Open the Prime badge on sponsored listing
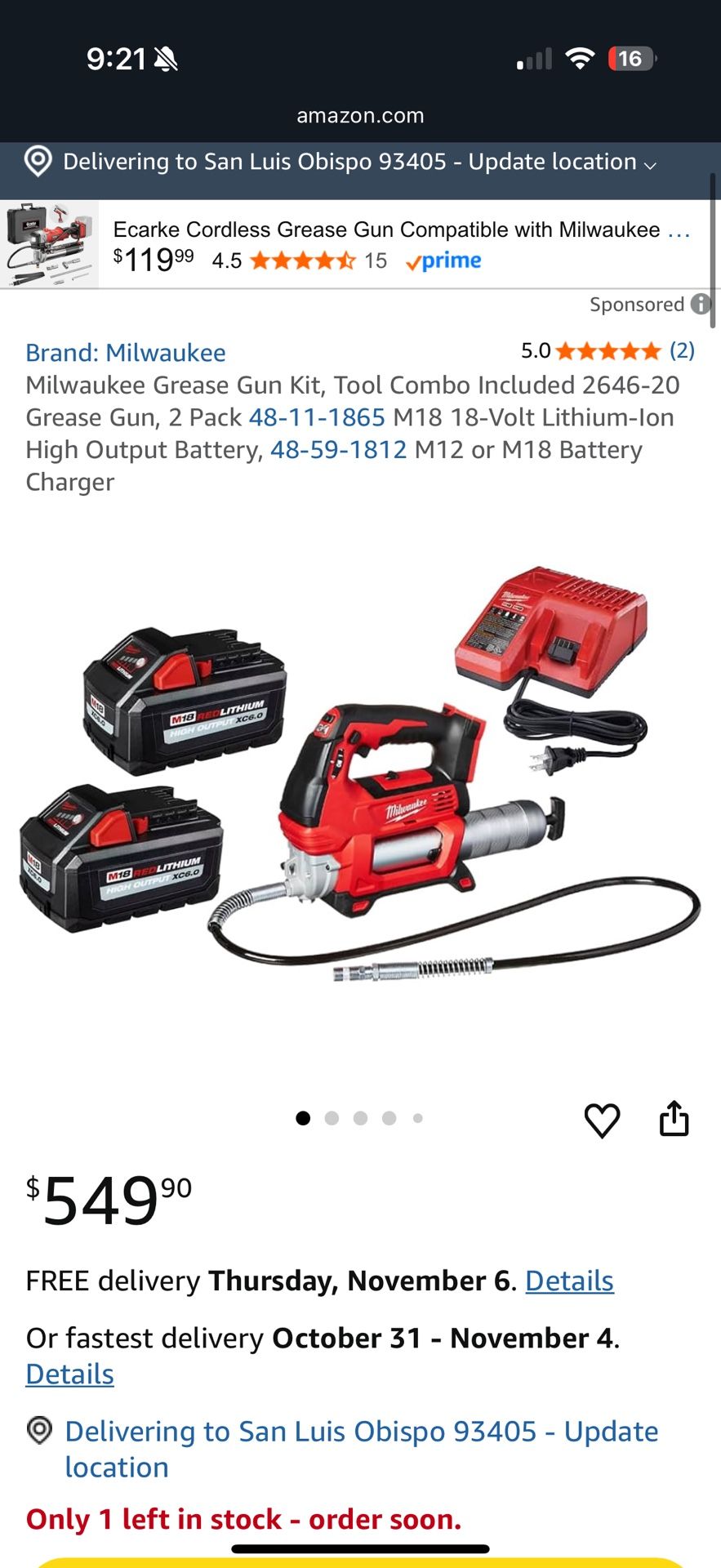The width and height of the screenshot is (721, 1568). pos(443,261)
